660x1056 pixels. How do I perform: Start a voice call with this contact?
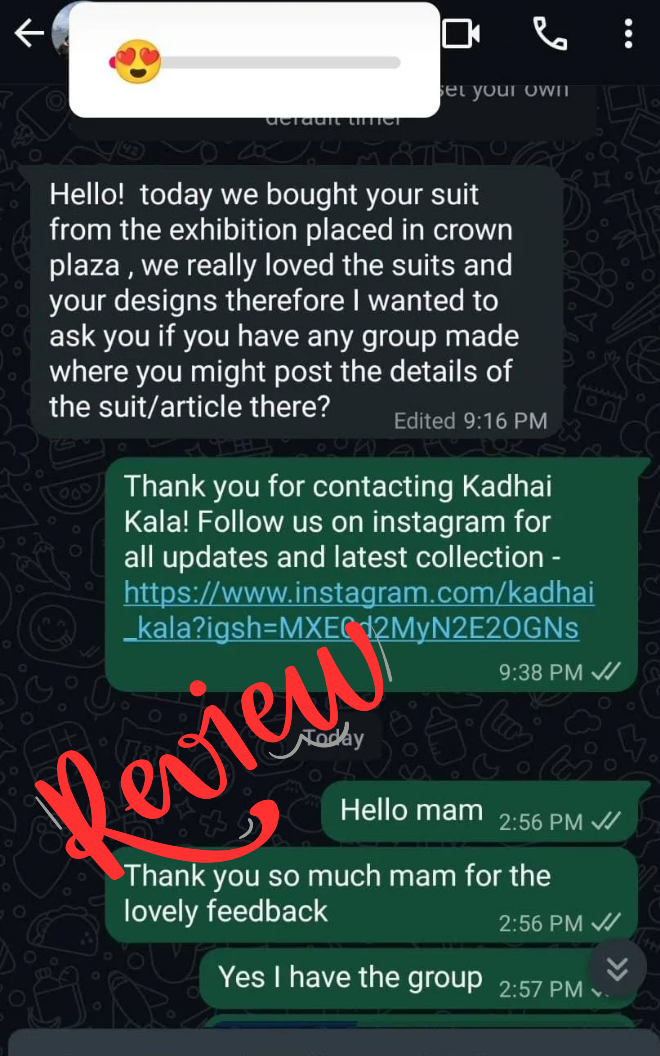pos(549,34)
